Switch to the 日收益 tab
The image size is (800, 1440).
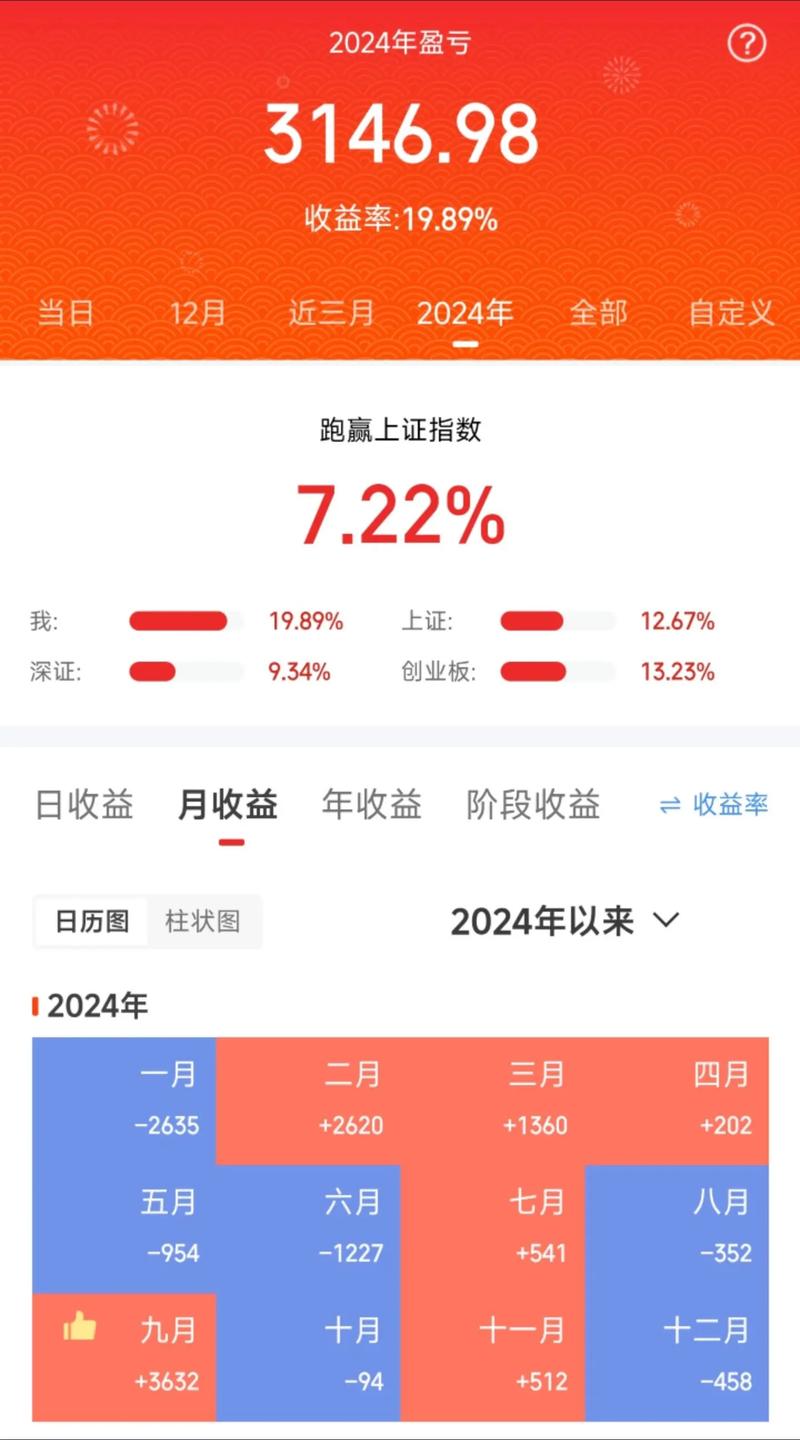(84, 805)
